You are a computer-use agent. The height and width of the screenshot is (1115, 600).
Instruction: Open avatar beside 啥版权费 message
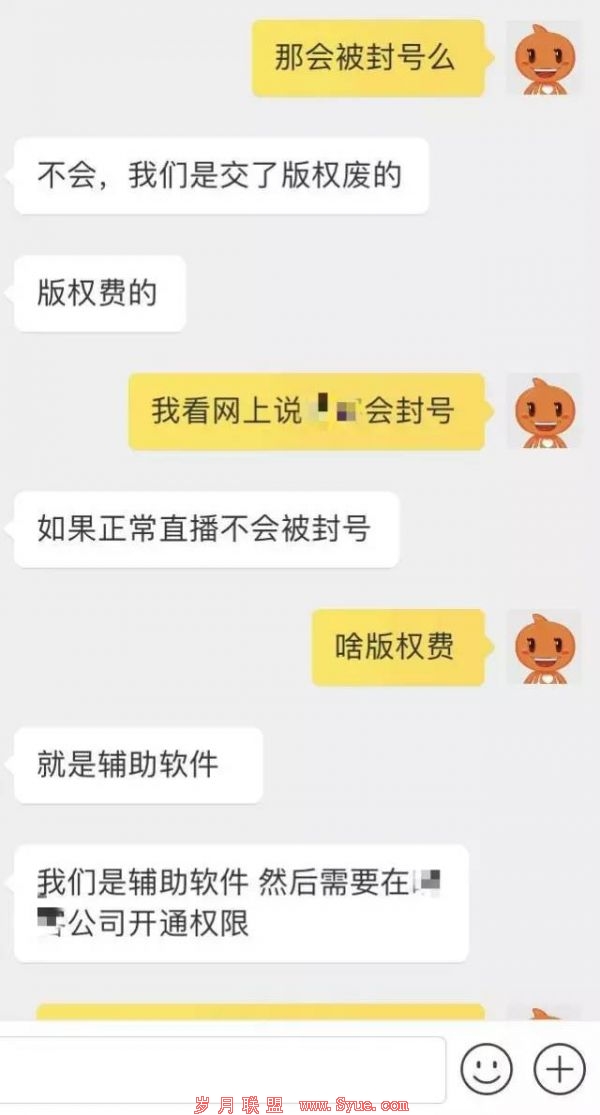point(544,646)
